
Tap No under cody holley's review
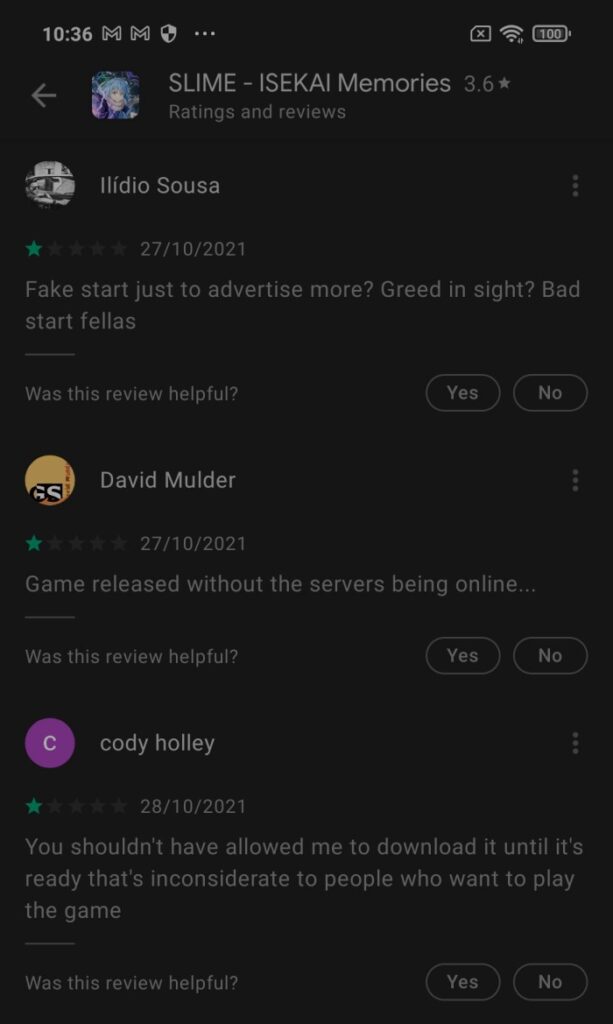(x=550, y=982)
